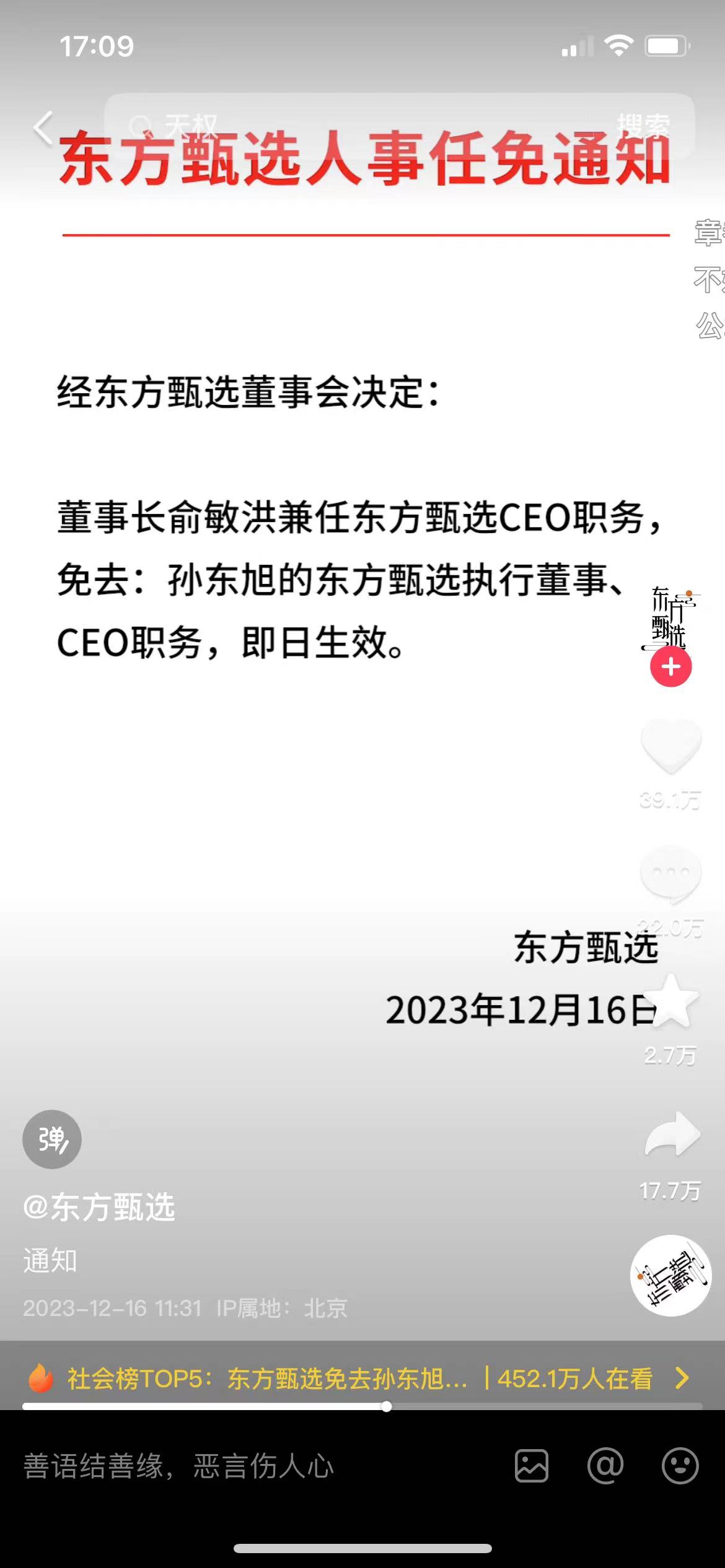Tap the video progress bar
The image size is (725, 1568).
pyautogui.click(x=362, y=1406)
